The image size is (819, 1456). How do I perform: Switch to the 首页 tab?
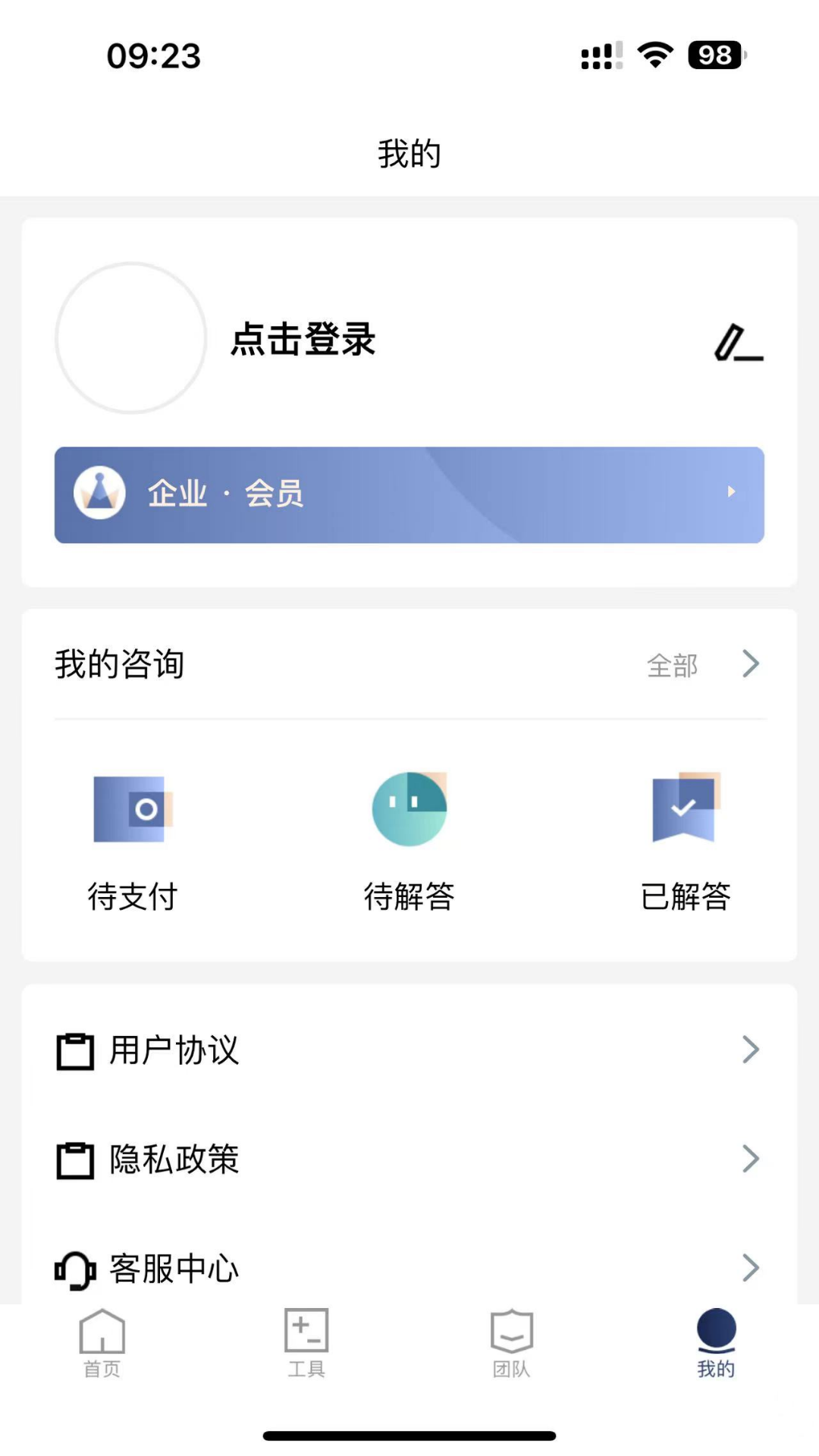click(102, 1344)
